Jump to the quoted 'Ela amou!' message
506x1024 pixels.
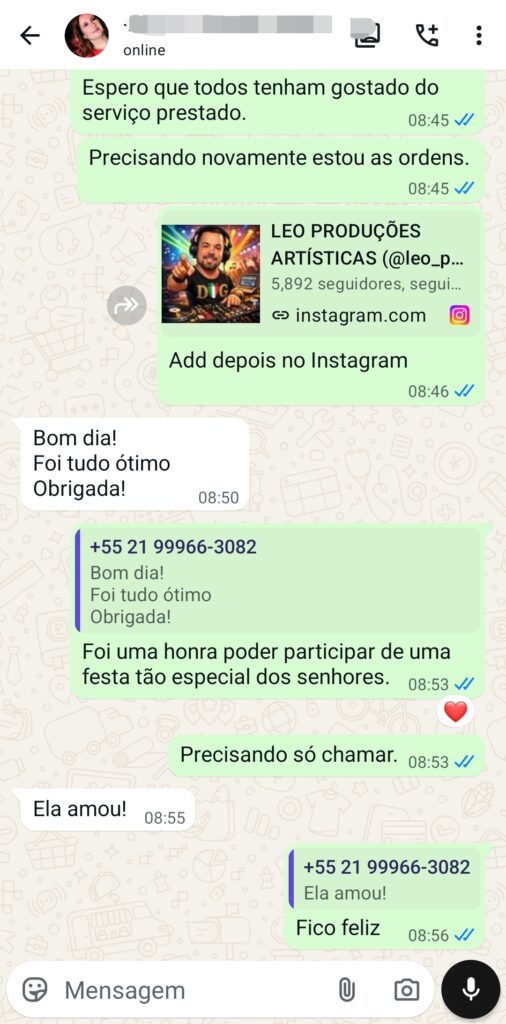point(385,878)
